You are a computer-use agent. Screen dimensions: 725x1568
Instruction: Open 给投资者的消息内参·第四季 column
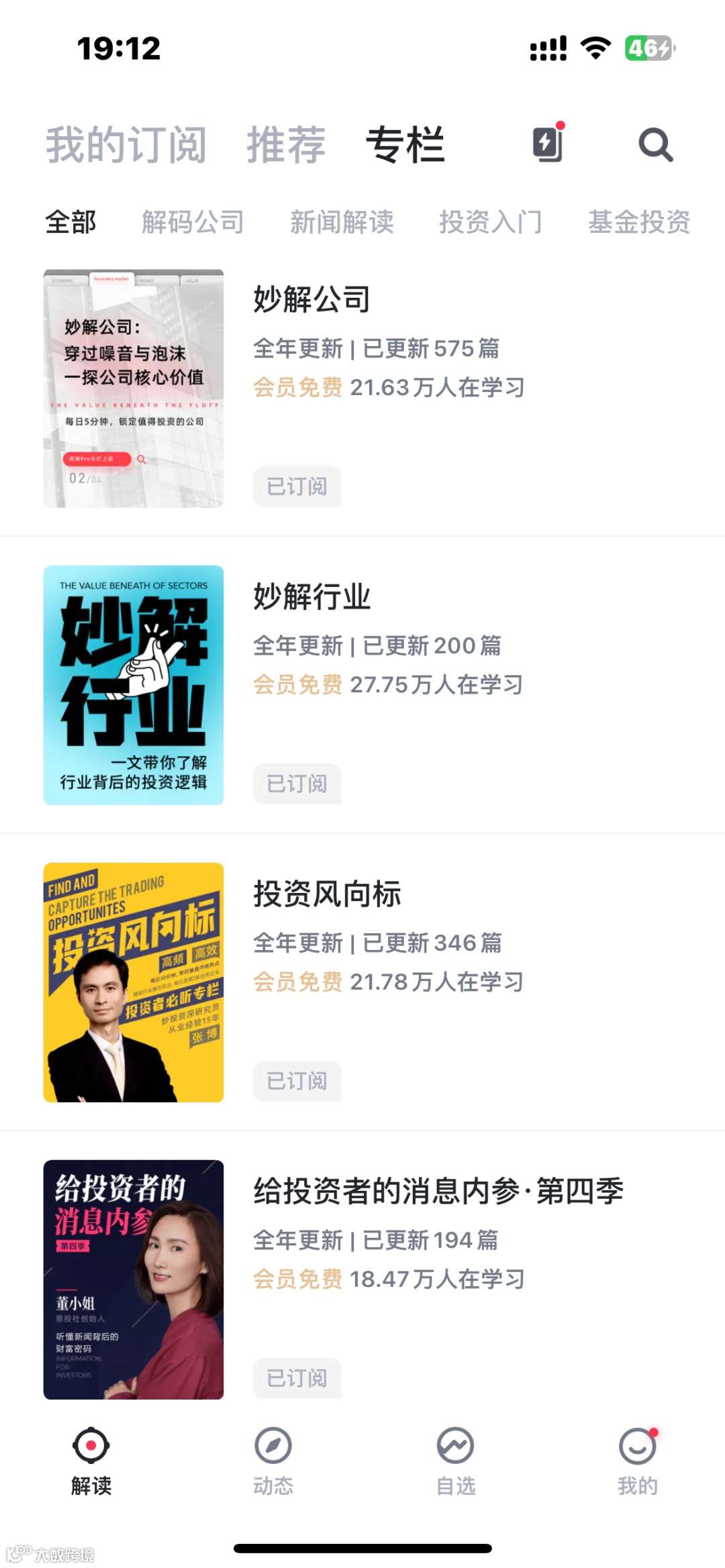(x=438, y=1191)
